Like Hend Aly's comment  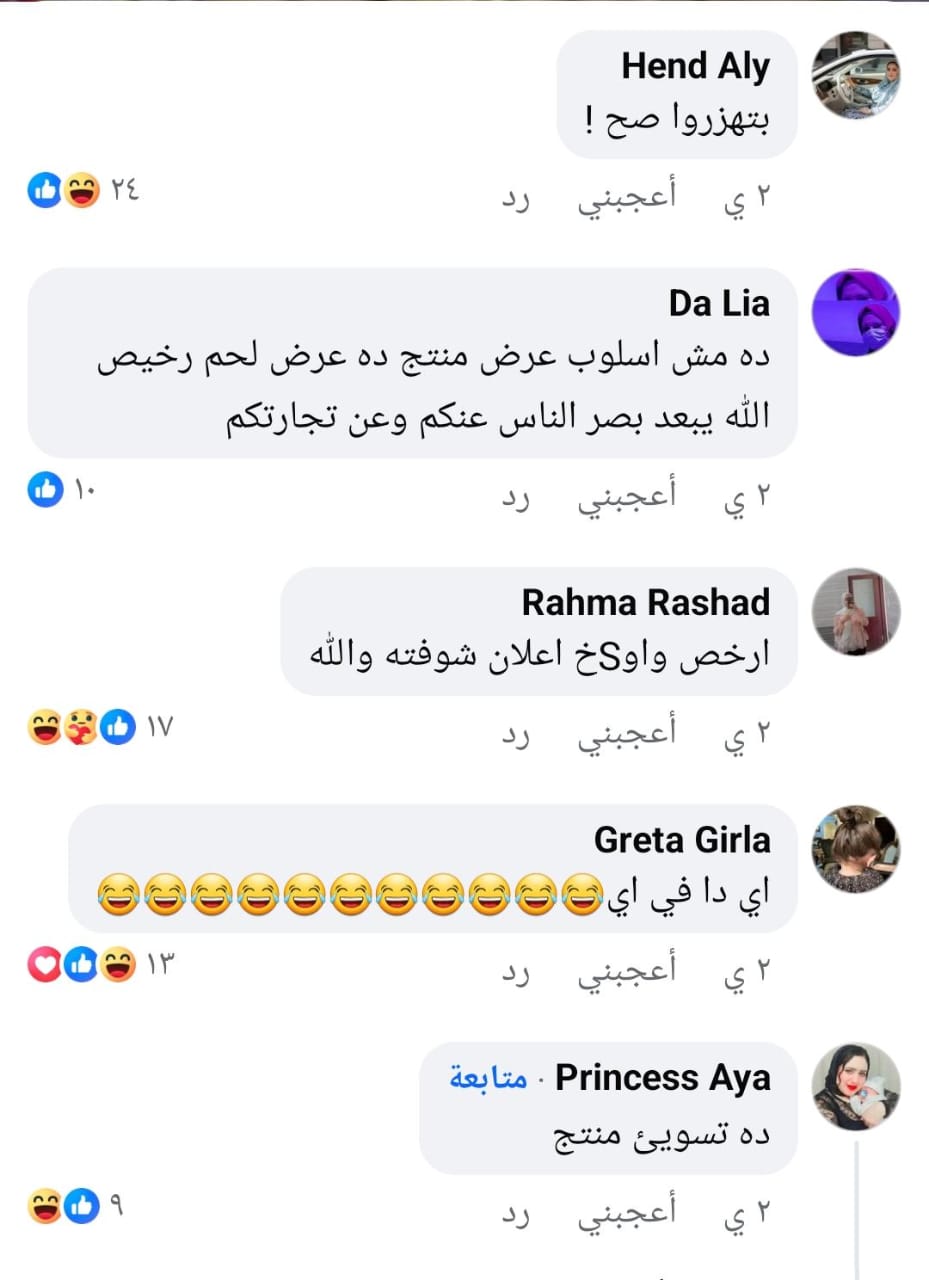click(x=627, y=197)
